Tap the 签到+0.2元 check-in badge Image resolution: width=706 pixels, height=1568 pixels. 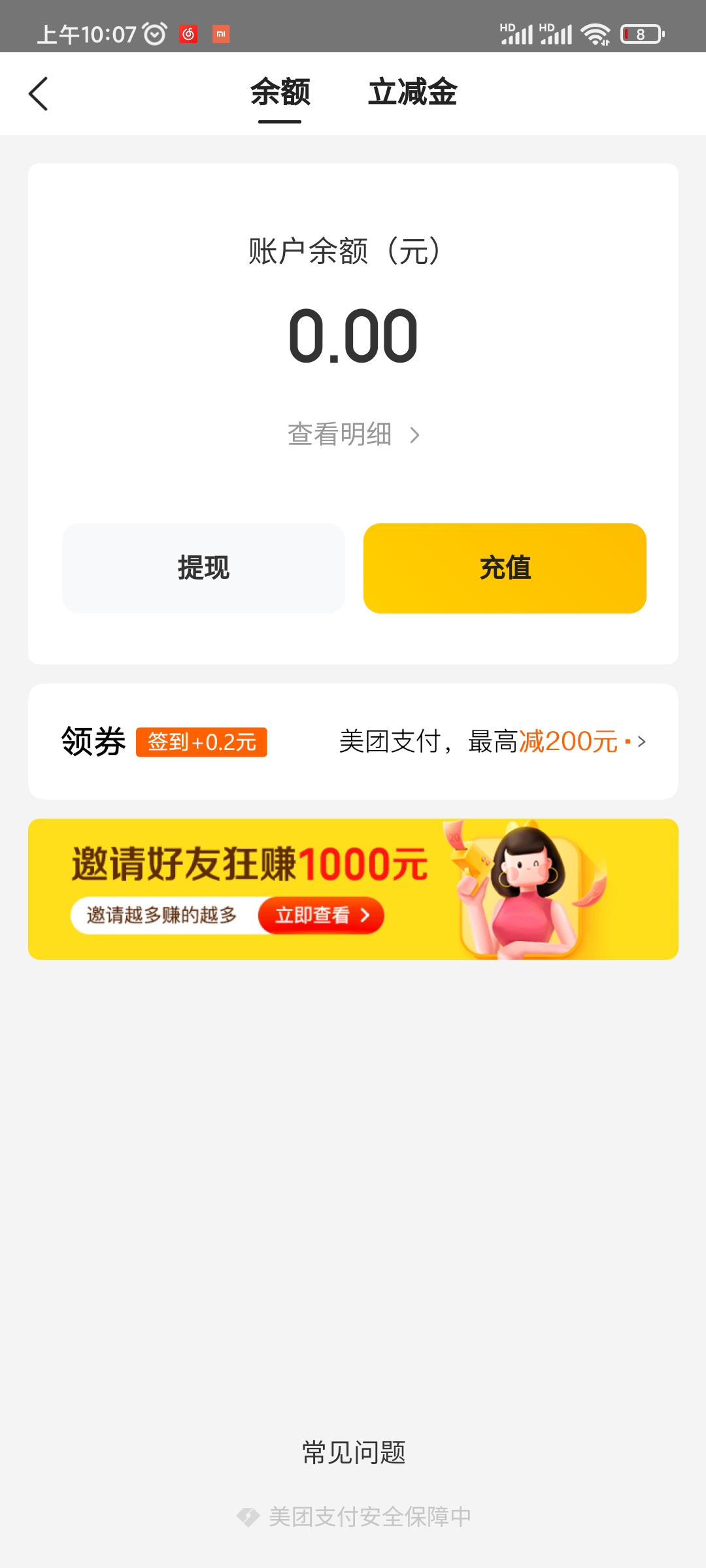(201, 742)
